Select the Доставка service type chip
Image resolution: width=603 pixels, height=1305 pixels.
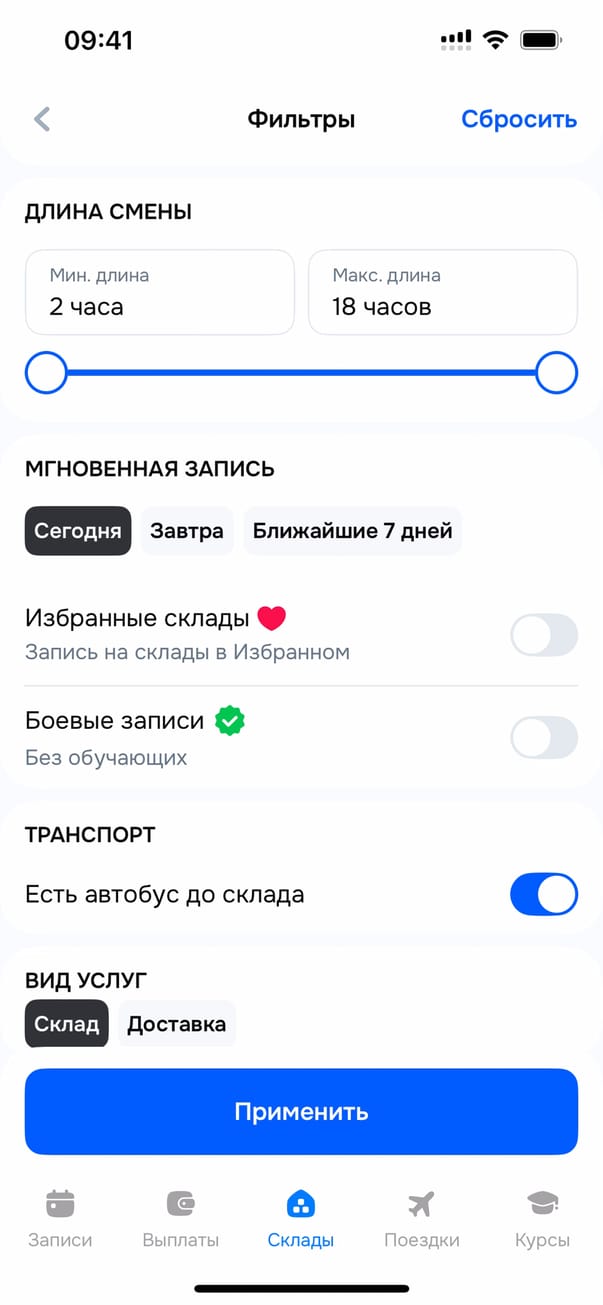(177, 1023)
